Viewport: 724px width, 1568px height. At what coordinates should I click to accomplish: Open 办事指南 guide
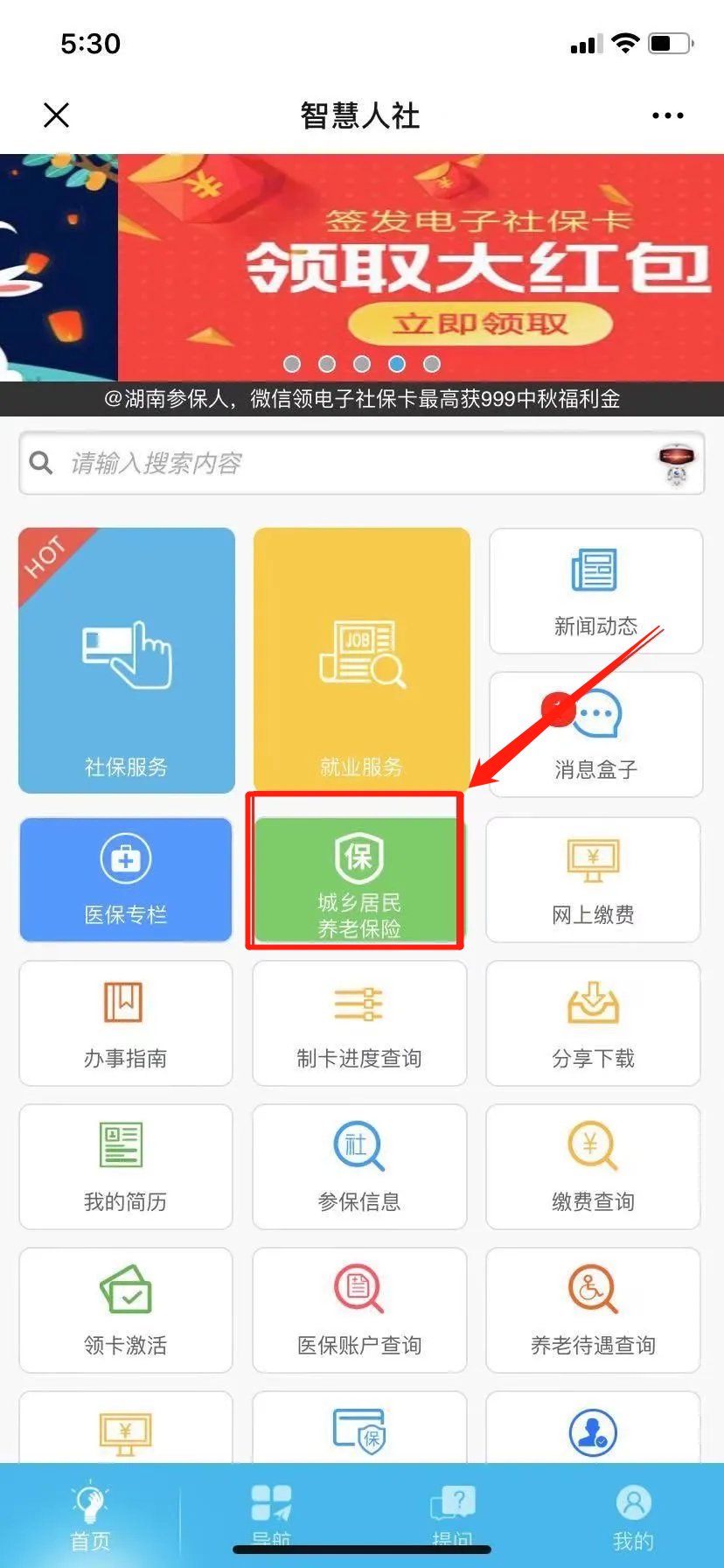126,1023
